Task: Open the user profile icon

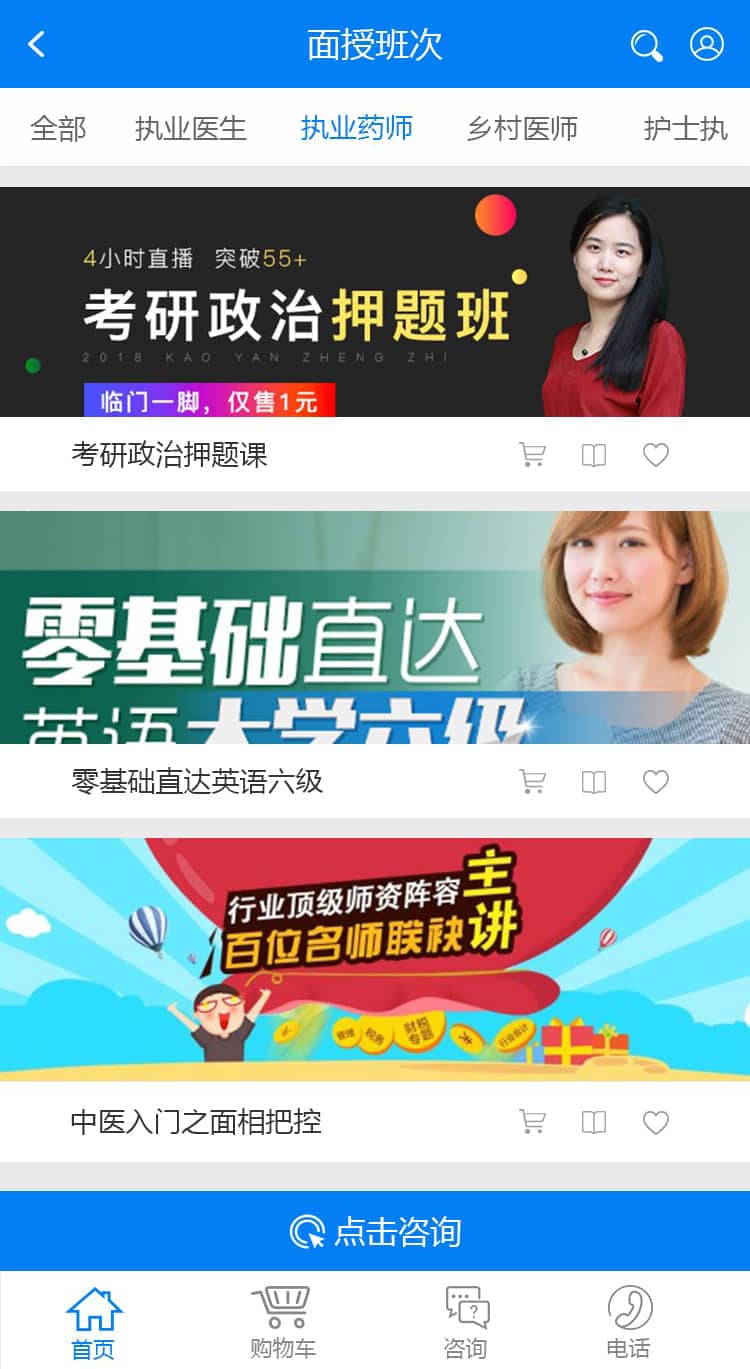Action: [x=706, y=44]
